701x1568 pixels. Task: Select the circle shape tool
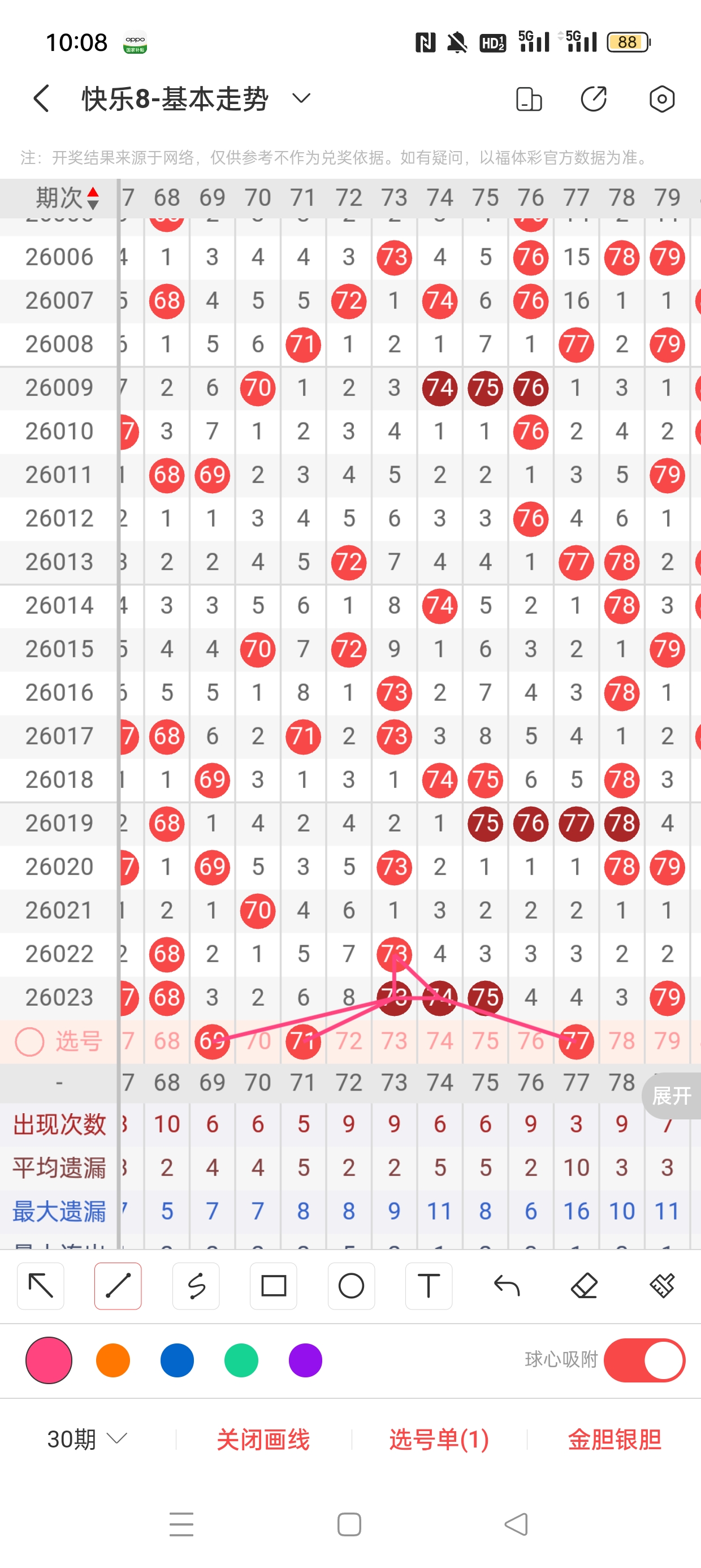click(x=351, y=1286)
